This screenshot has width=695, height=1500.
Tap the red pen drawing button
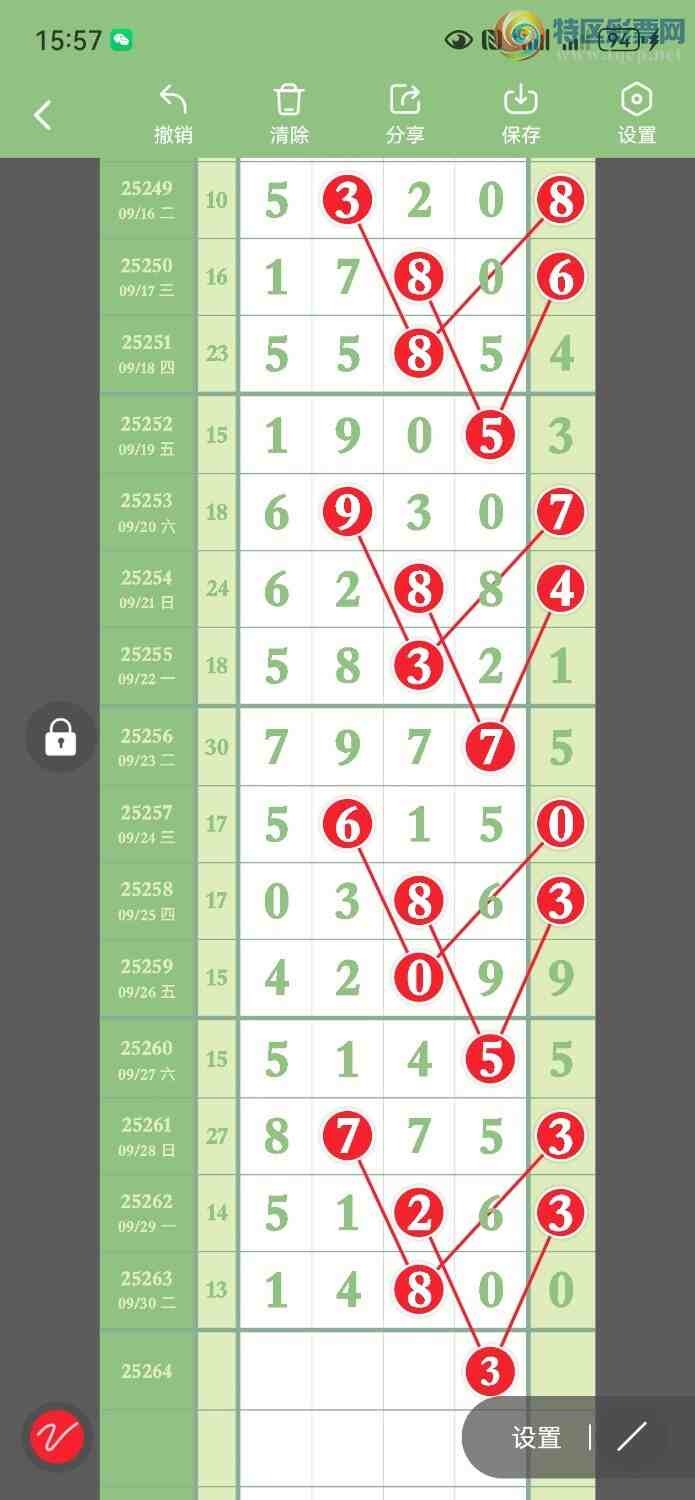(58, 1438)
